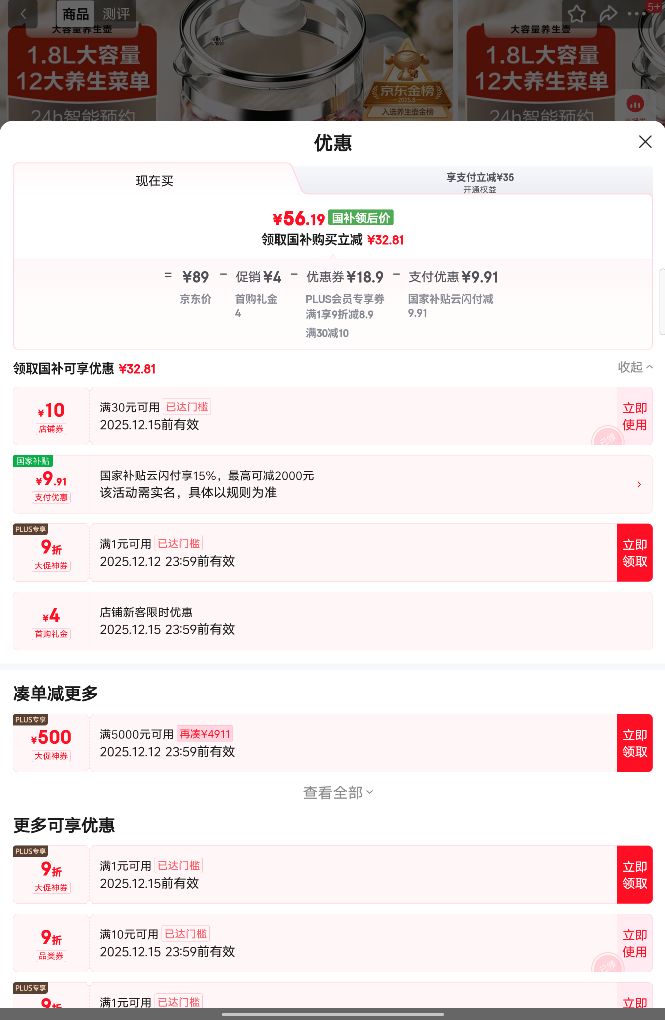Claim the ¥500 满5000元 coupon
665x1020 pixels.
tap(634, 743)
